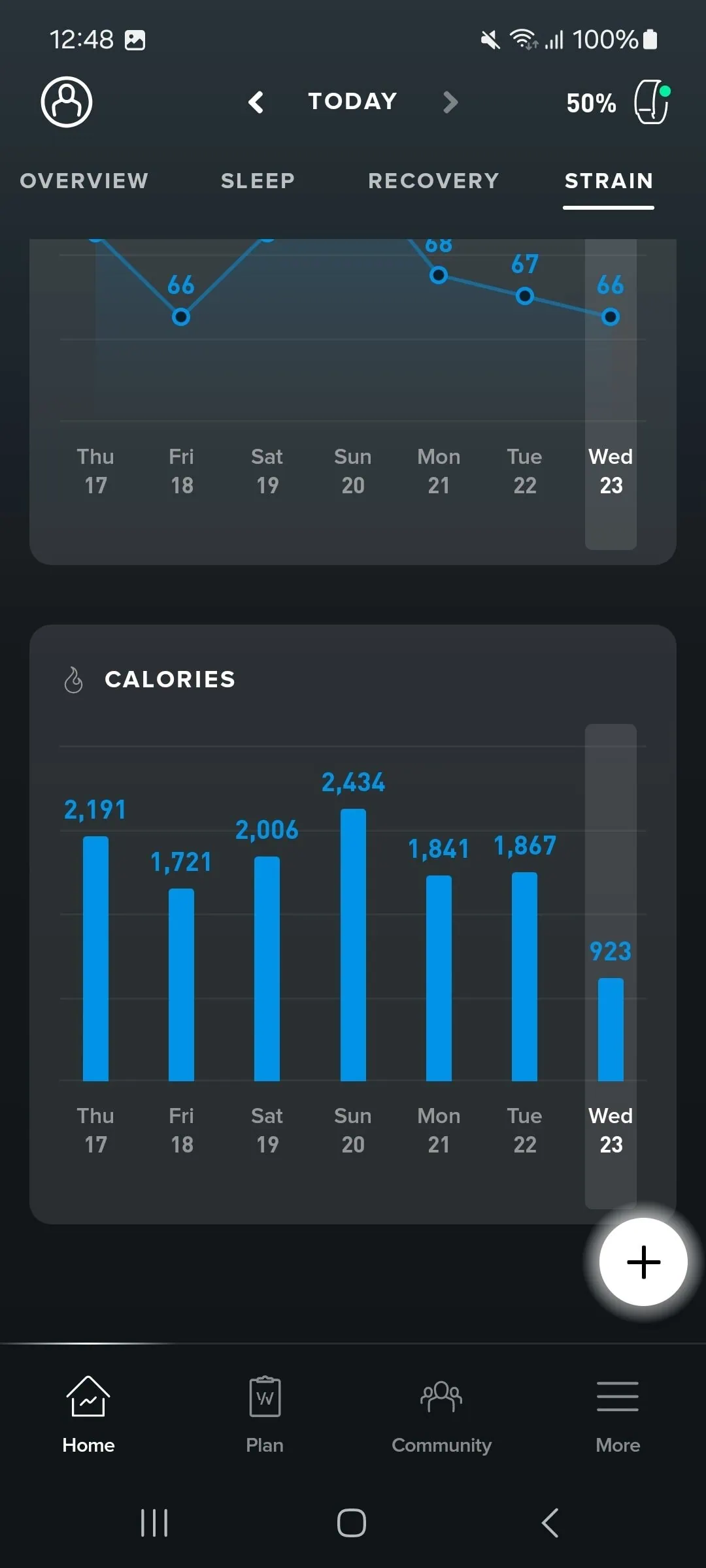Switch to the Recovery tab
706x1568 pixels.
[433, 181]
